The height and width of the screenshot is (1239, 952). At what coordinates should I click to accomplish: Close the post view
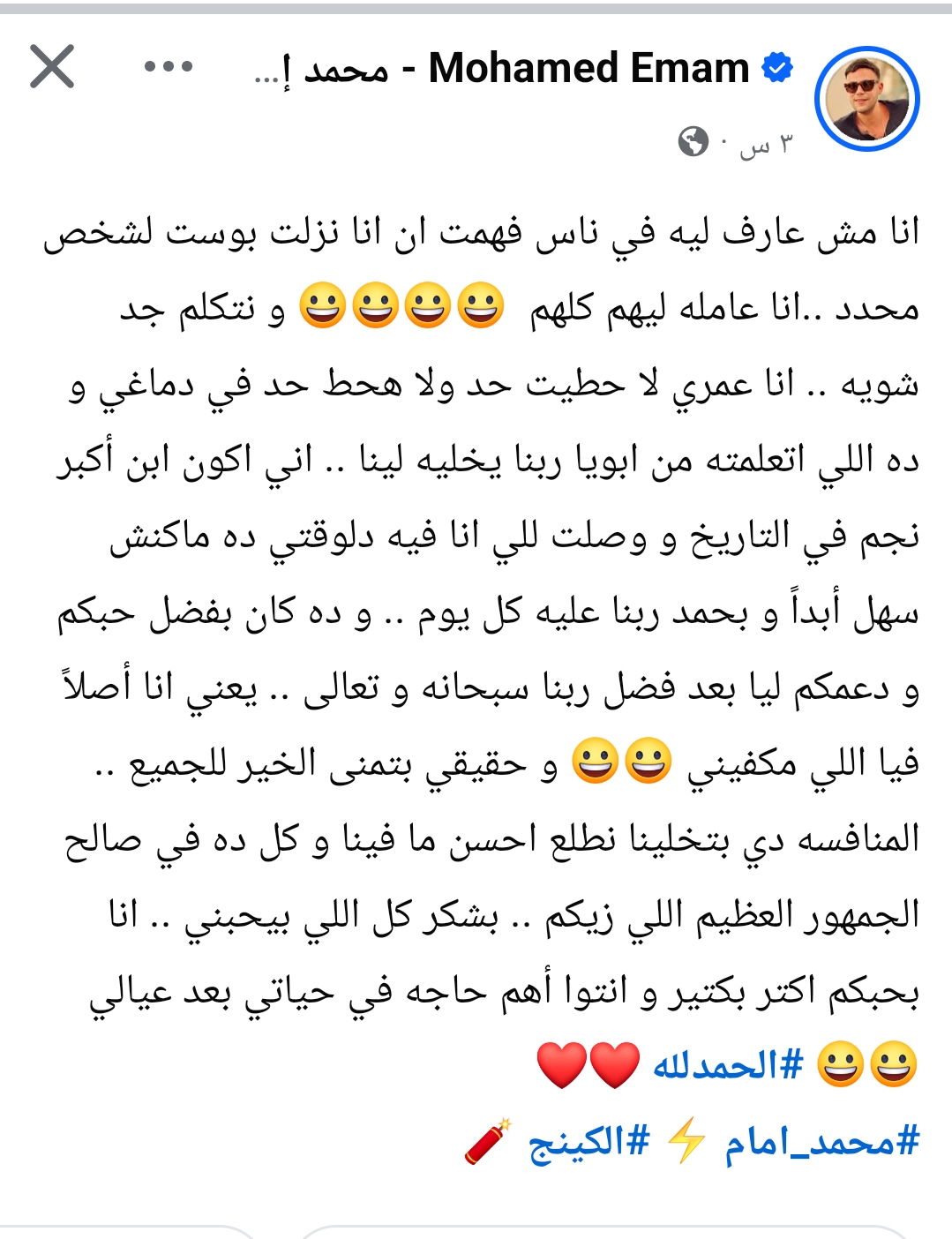click(52, 67)
